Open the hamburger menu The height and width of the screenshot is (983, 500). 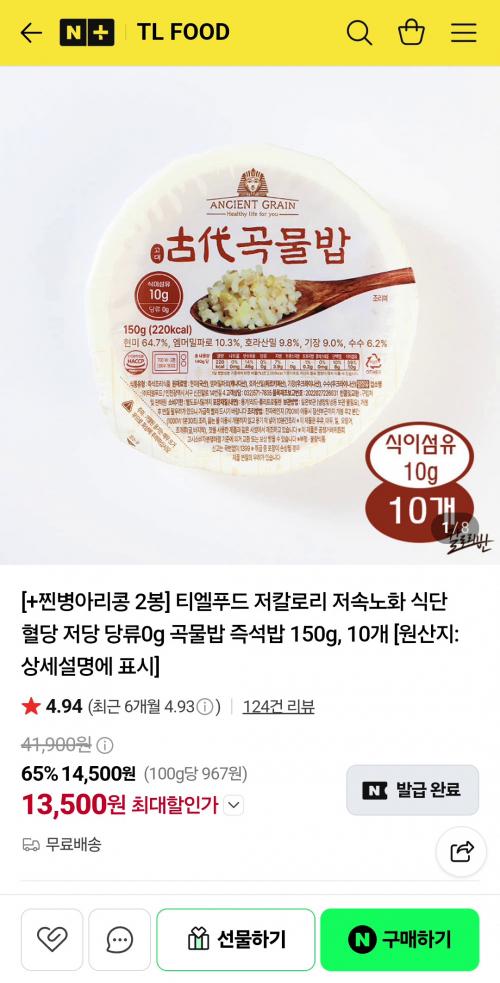[464, 33]
